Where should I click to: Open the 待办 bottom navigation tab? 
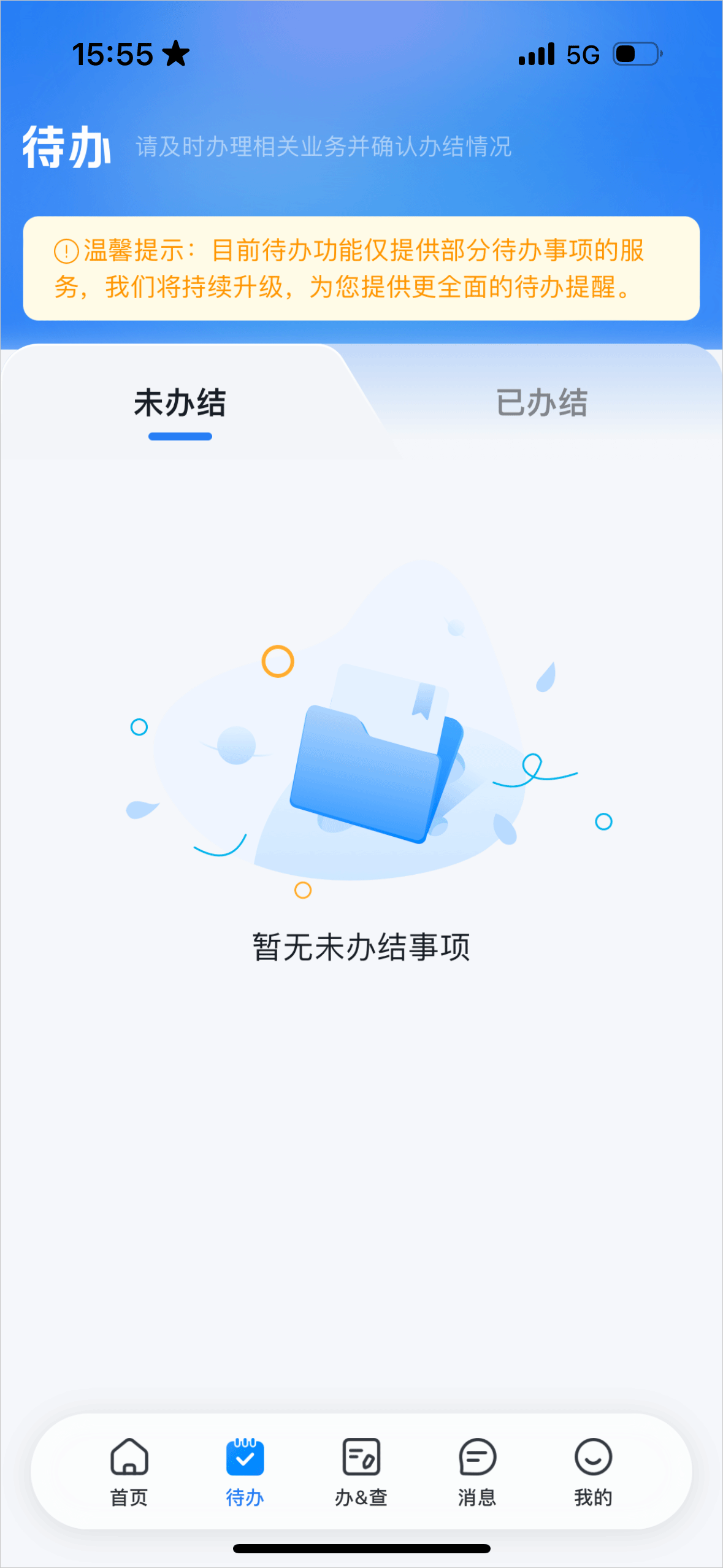click(245, 1471)
